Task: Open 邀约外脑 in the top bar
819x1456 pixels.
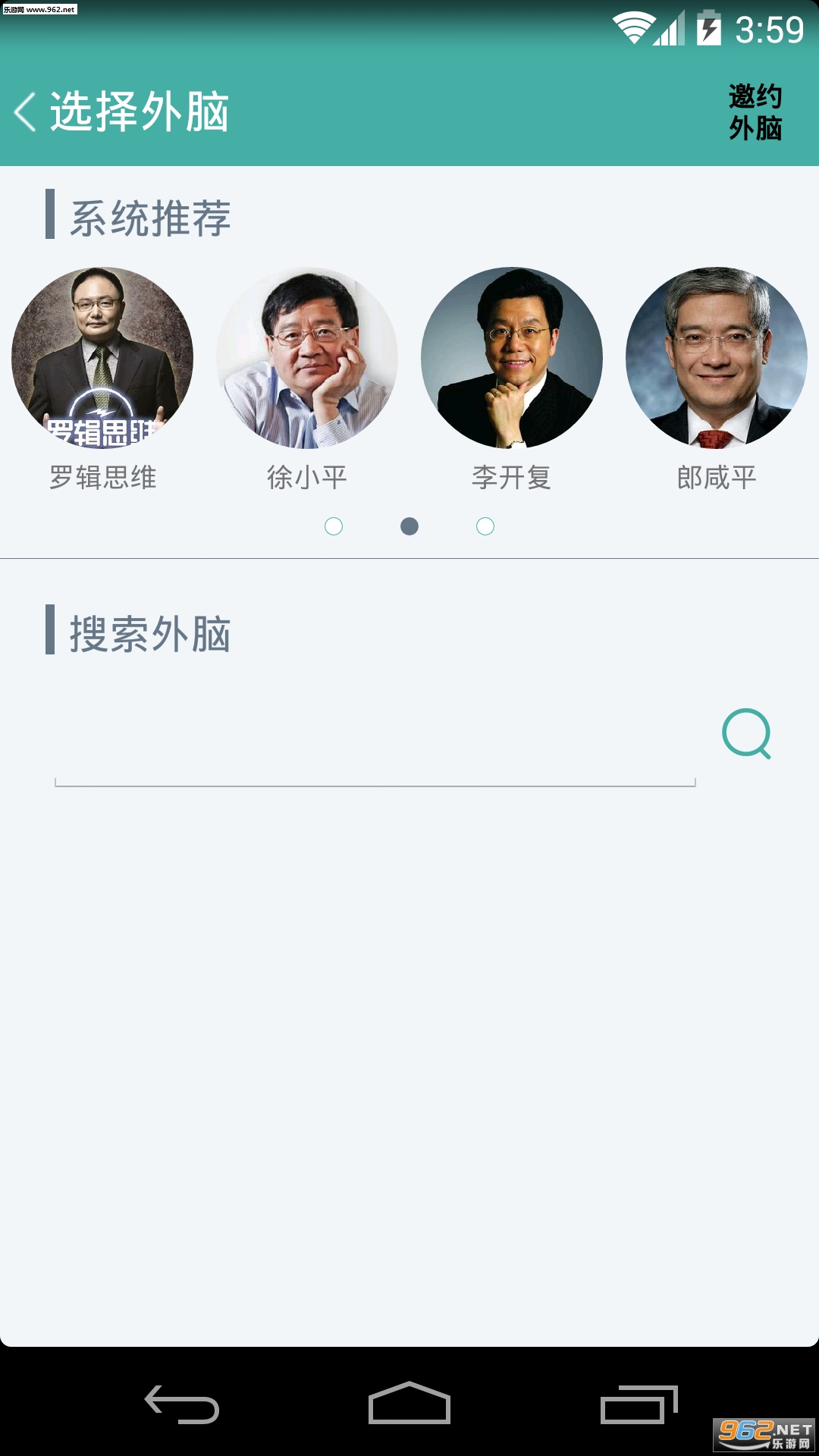Action: coord(755,112)
